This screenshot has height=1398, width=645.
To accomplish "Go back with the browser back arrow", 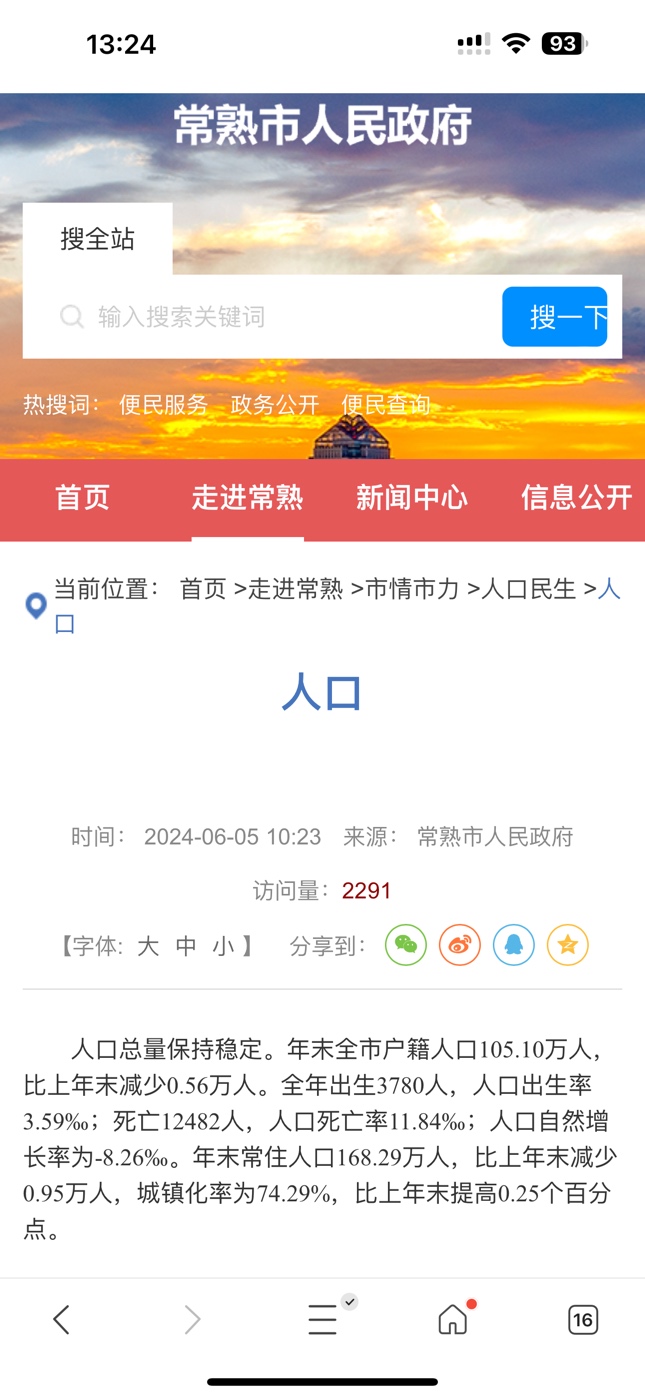I will click(x=62, y=1320).
